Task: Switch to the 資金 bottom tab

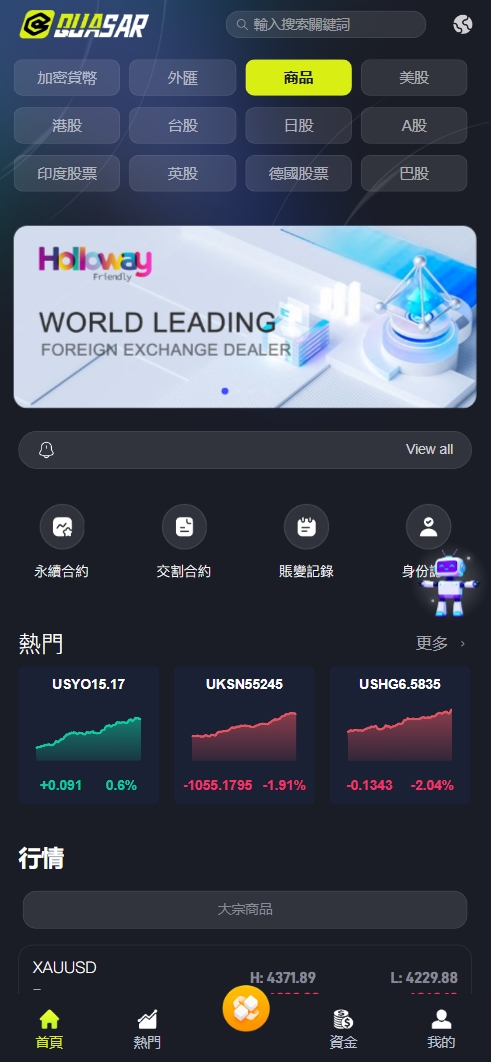Action: pos(343,1029)
